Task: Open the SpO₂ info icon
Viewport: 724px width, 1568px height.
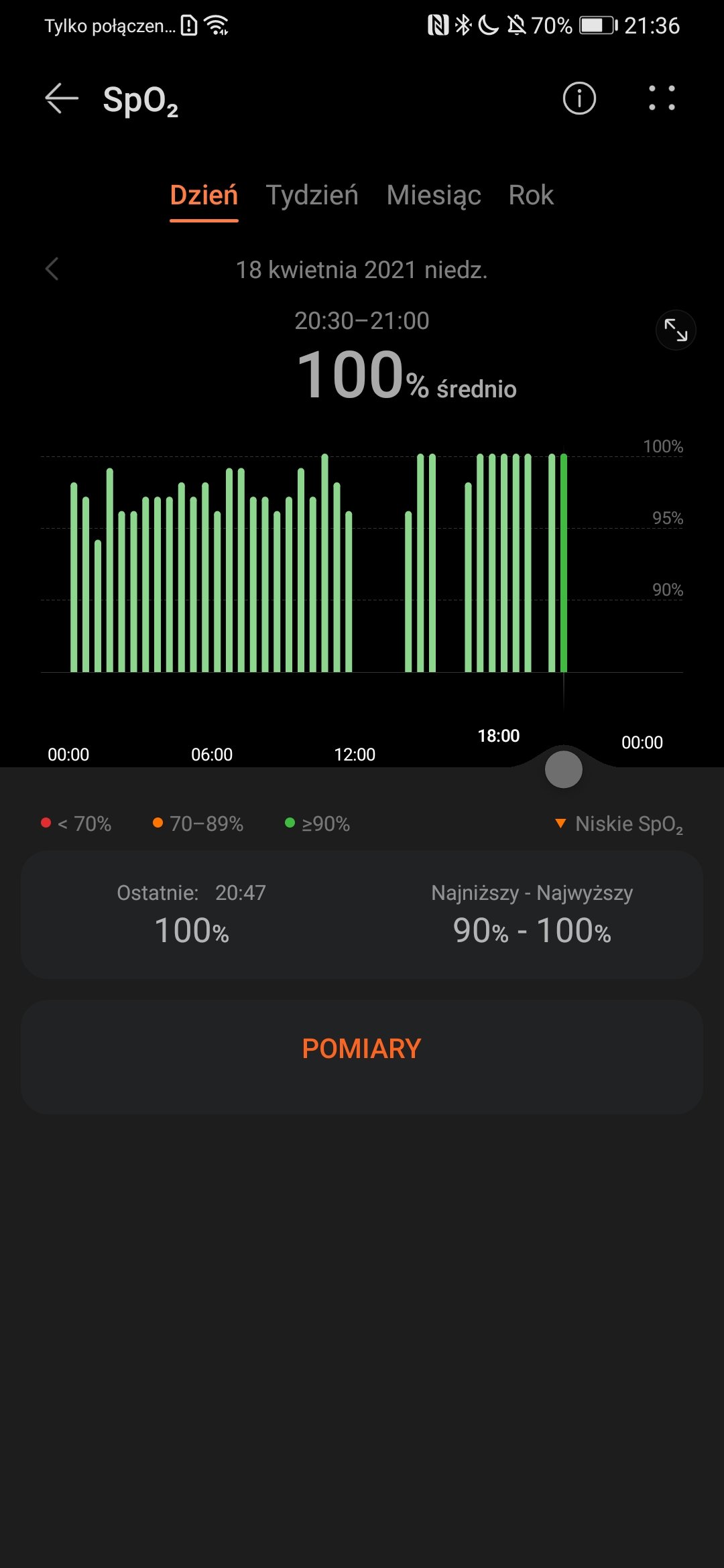Action: tap(579, 99)
